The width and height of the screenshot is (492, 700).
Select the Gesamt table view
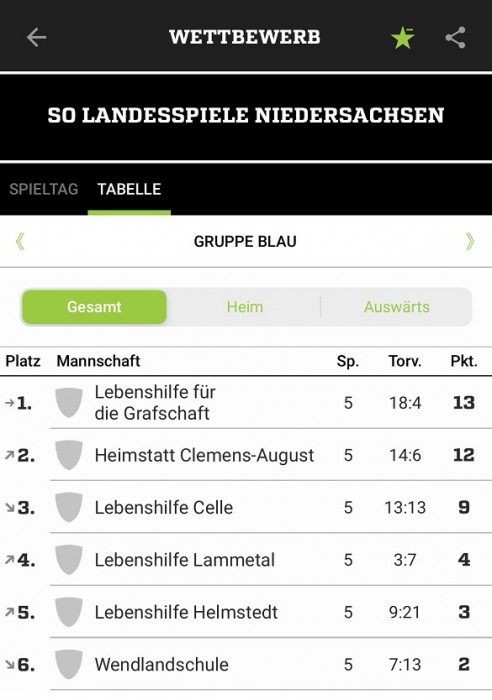(x=94, y=307)
